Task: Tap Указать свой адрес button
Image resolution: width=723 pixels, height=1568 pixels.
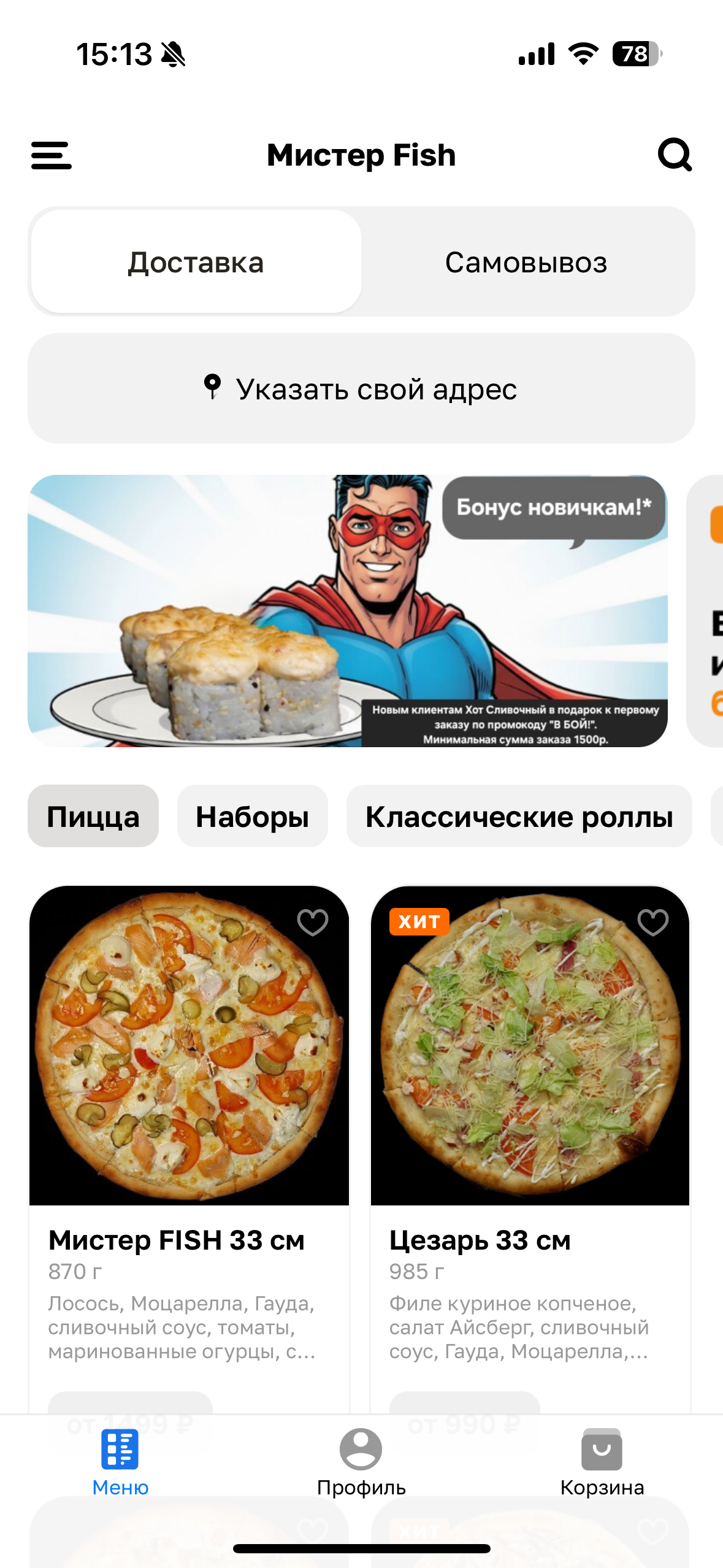Action: tap(361, 388)
